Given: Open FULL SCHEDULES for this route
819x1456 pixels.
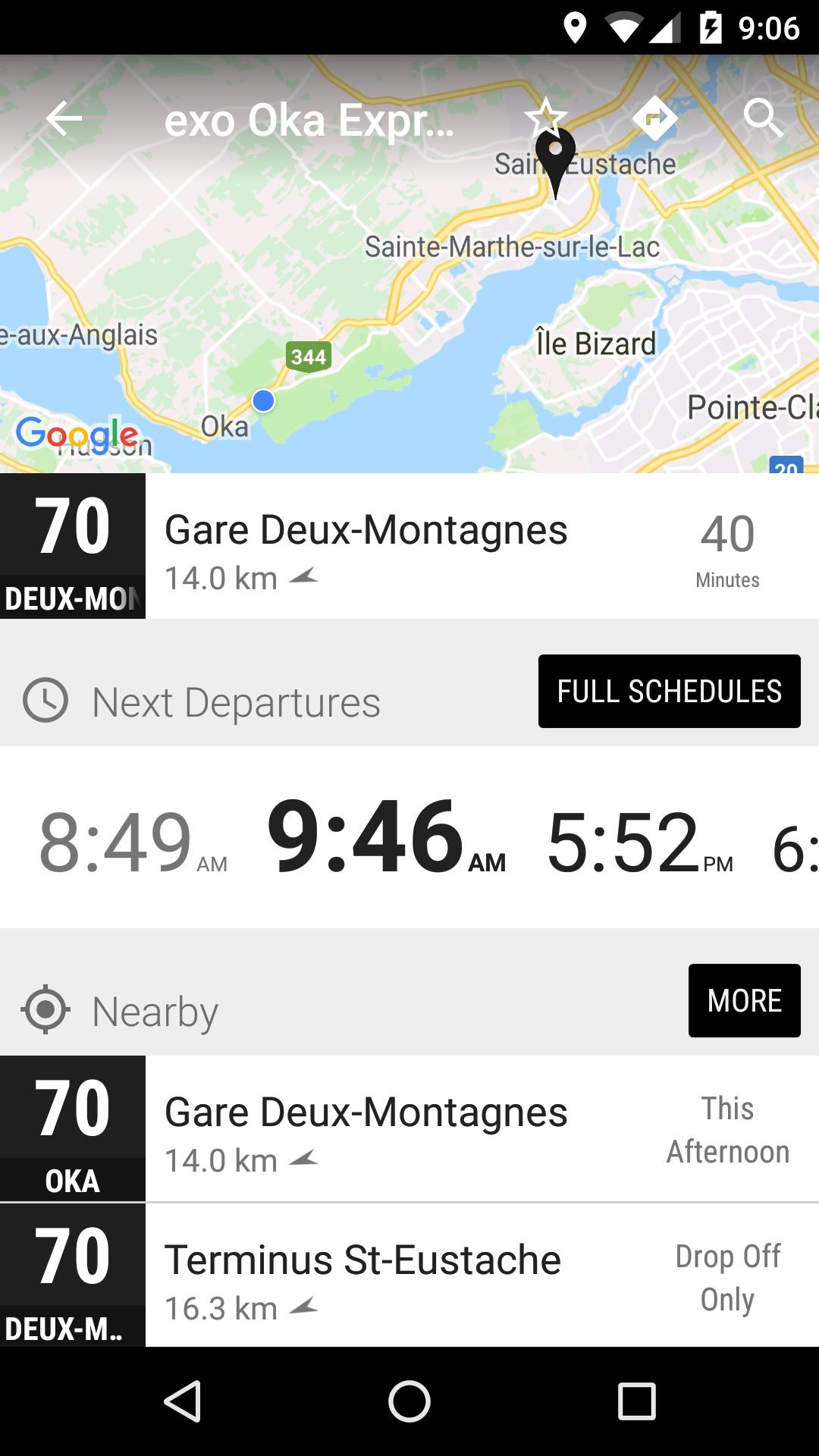Looking at the screenshot, I should 668,691.
